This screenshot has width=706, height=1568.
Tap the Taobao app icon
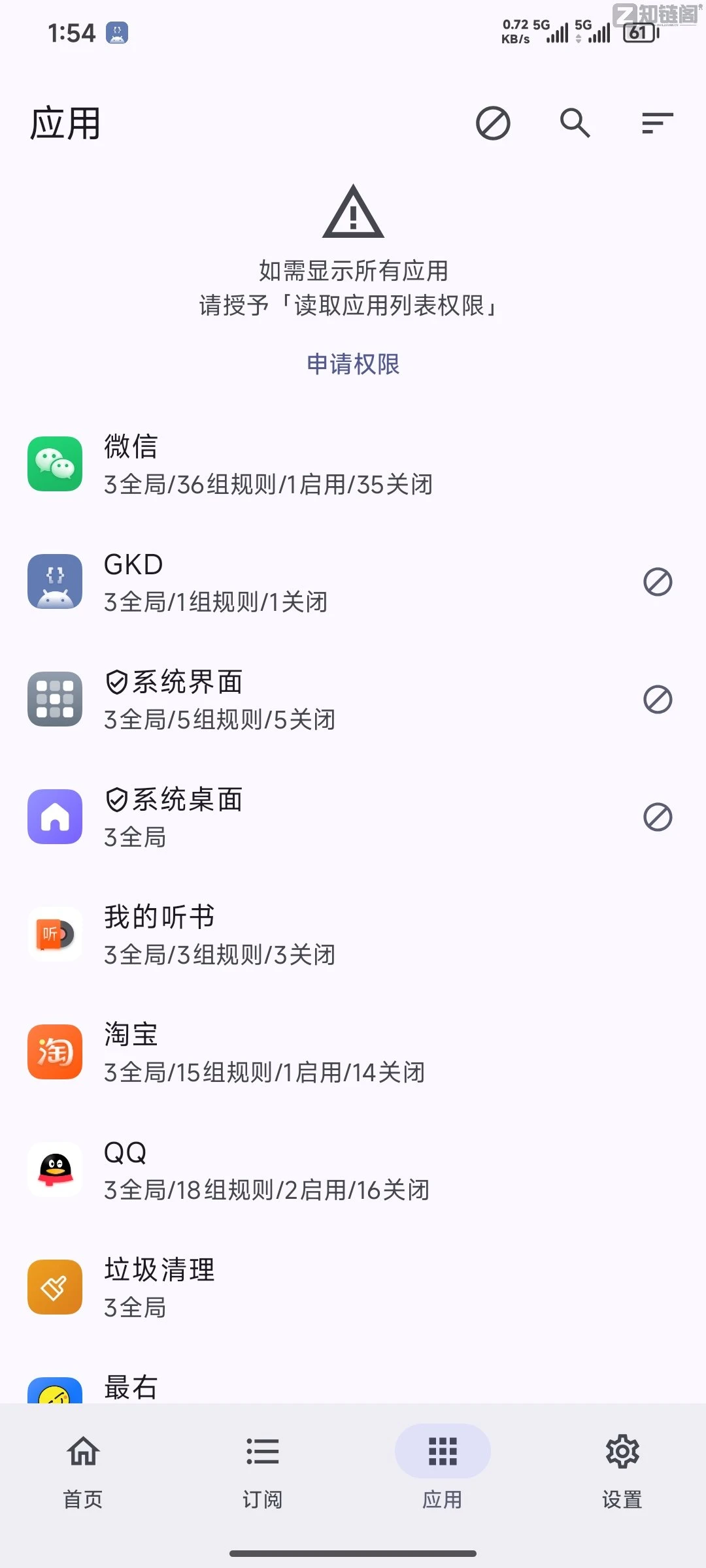pyautogui.click(x=56, y=1052)
